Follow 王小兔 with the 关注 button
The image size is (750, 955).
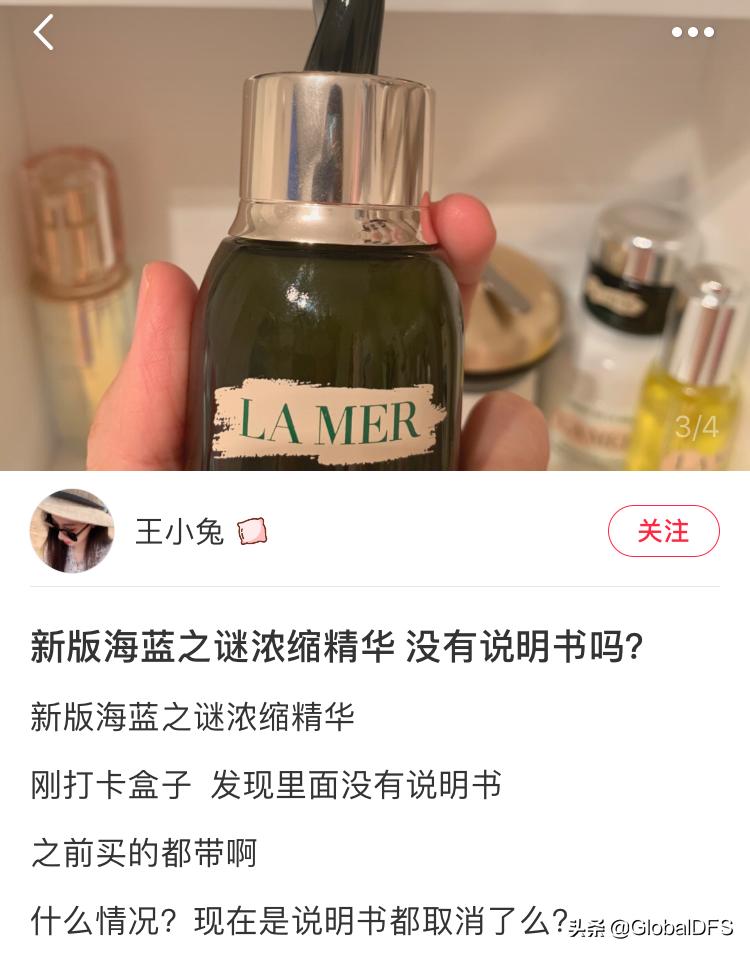[663, 531]
